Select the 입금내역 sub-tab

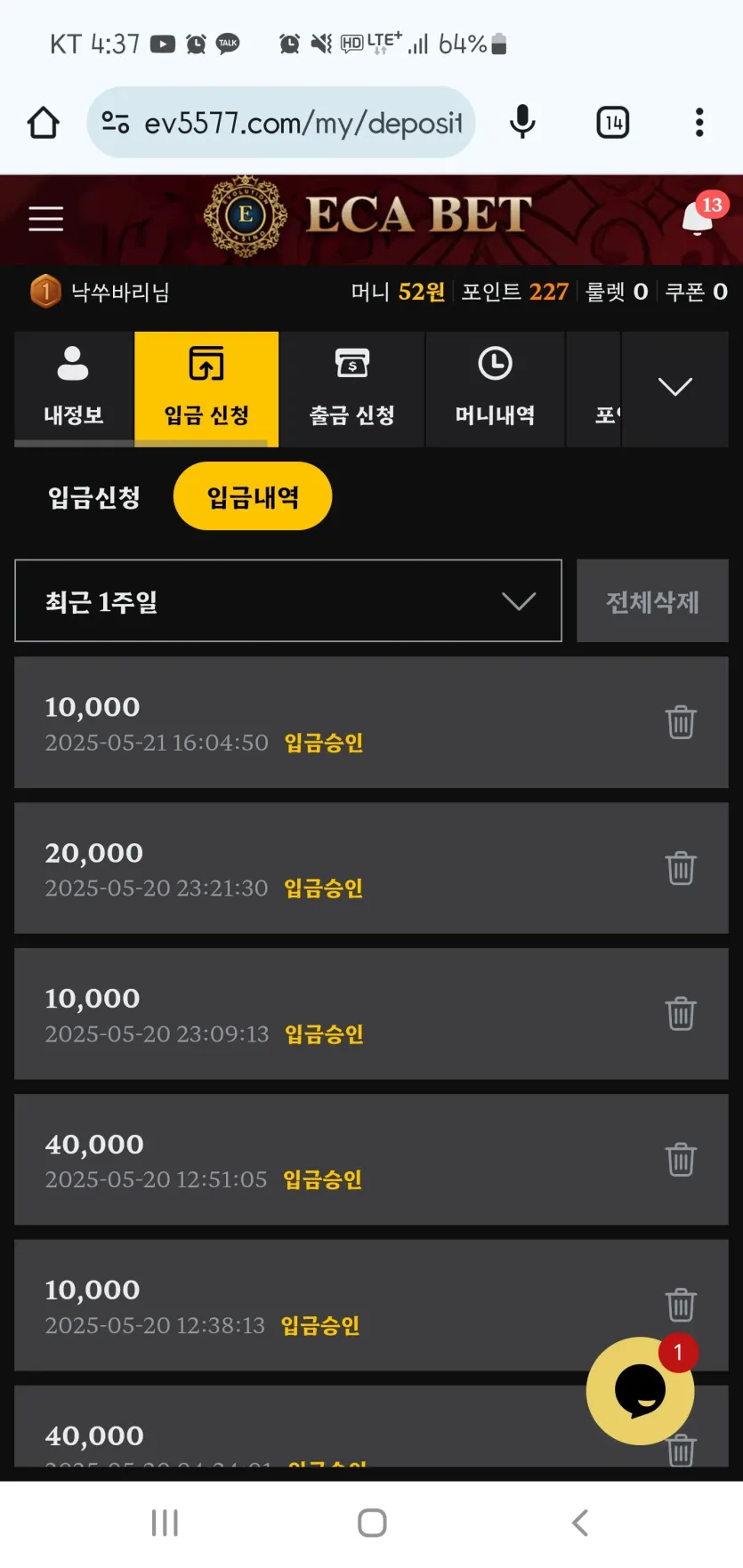click(253, 496)
